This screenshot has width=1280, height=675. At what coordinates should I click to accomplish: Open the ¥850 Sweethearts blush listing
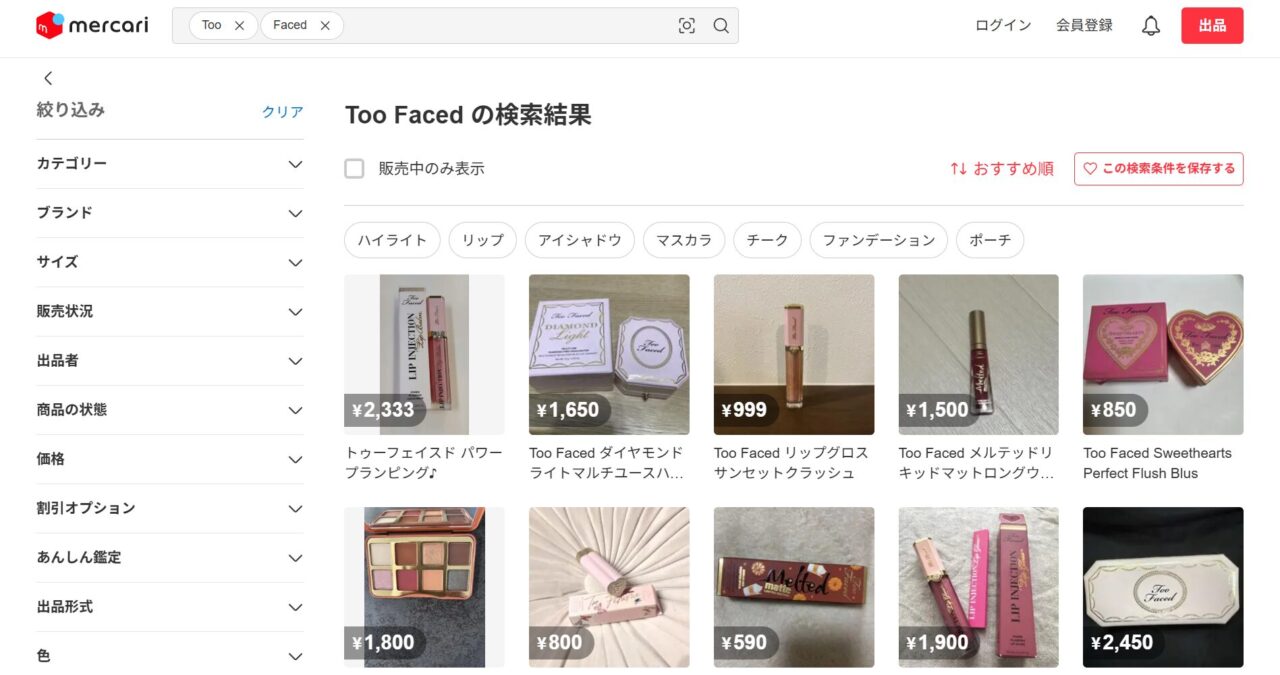(x=1163, y=355)
